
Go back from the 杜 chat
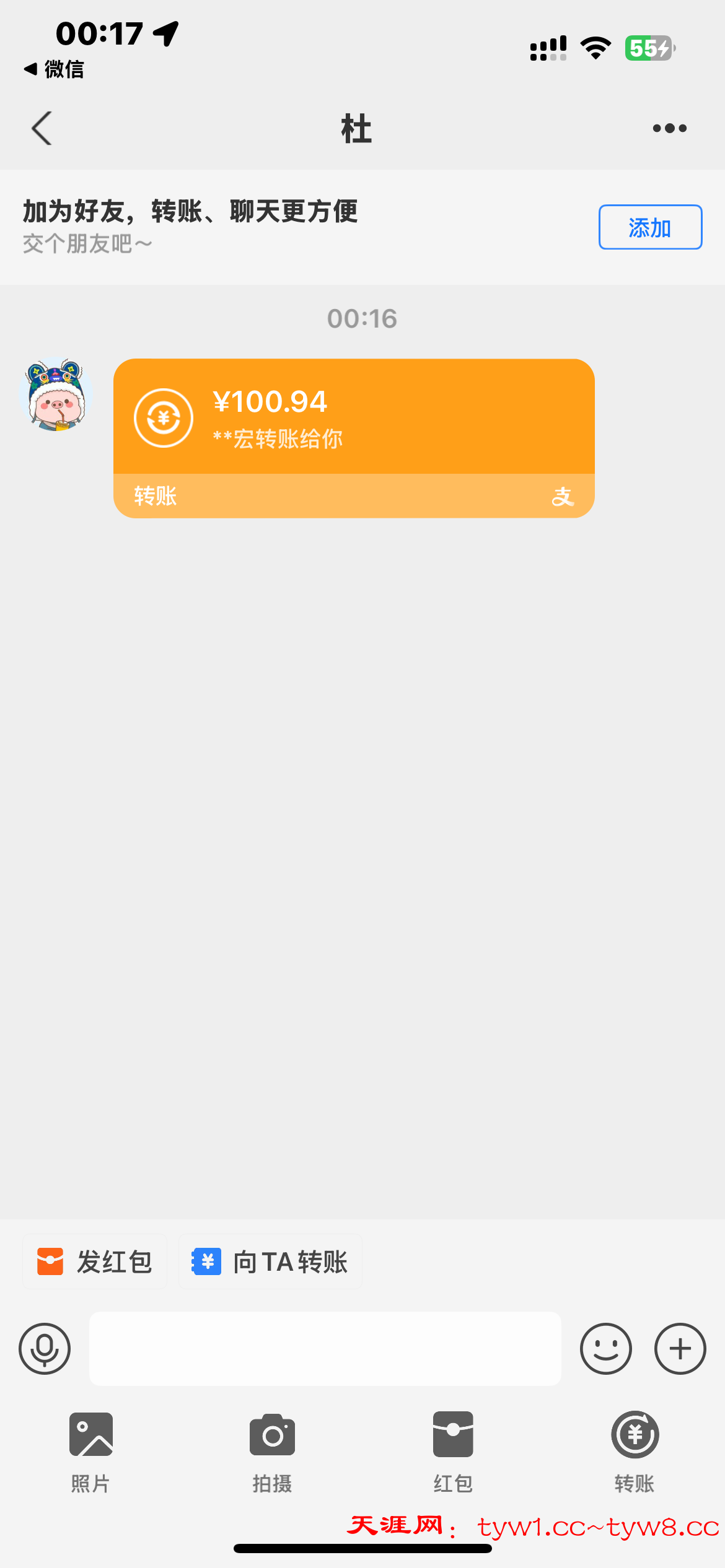42,128
